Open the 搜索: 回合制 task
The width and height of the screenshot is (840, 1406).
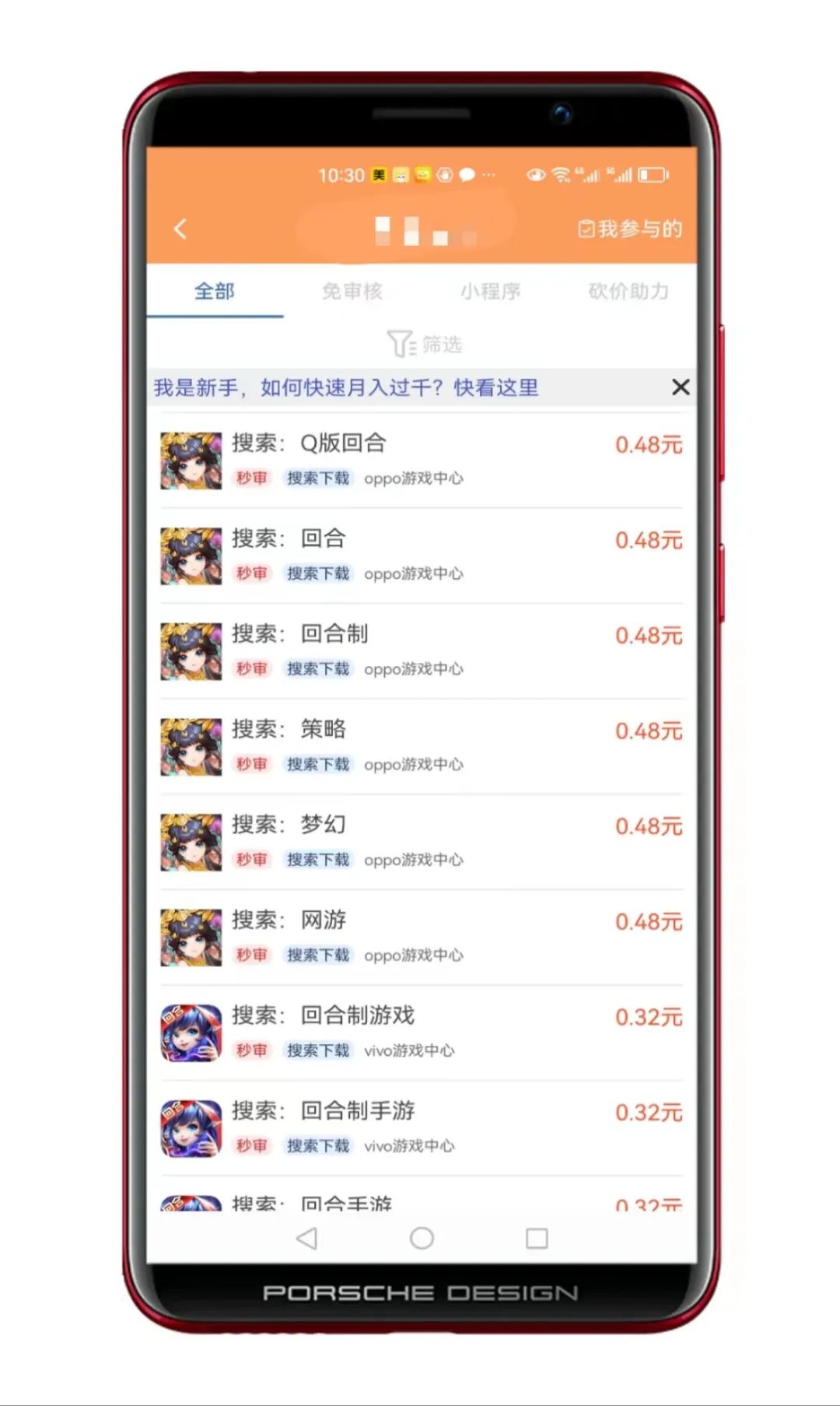pos(420,651)
